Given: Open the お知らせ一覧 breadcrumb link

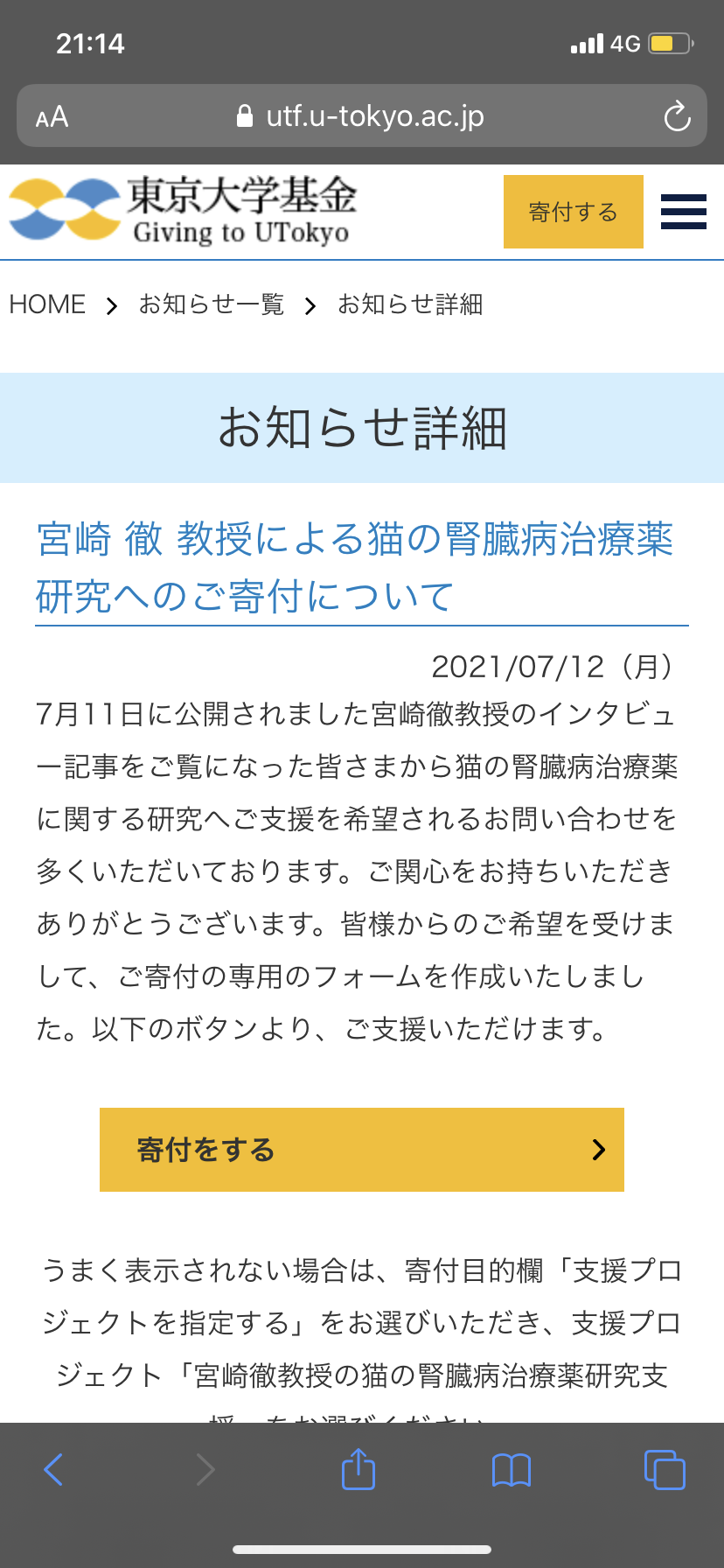Looking at the screenshot, I should pos(212,304).
